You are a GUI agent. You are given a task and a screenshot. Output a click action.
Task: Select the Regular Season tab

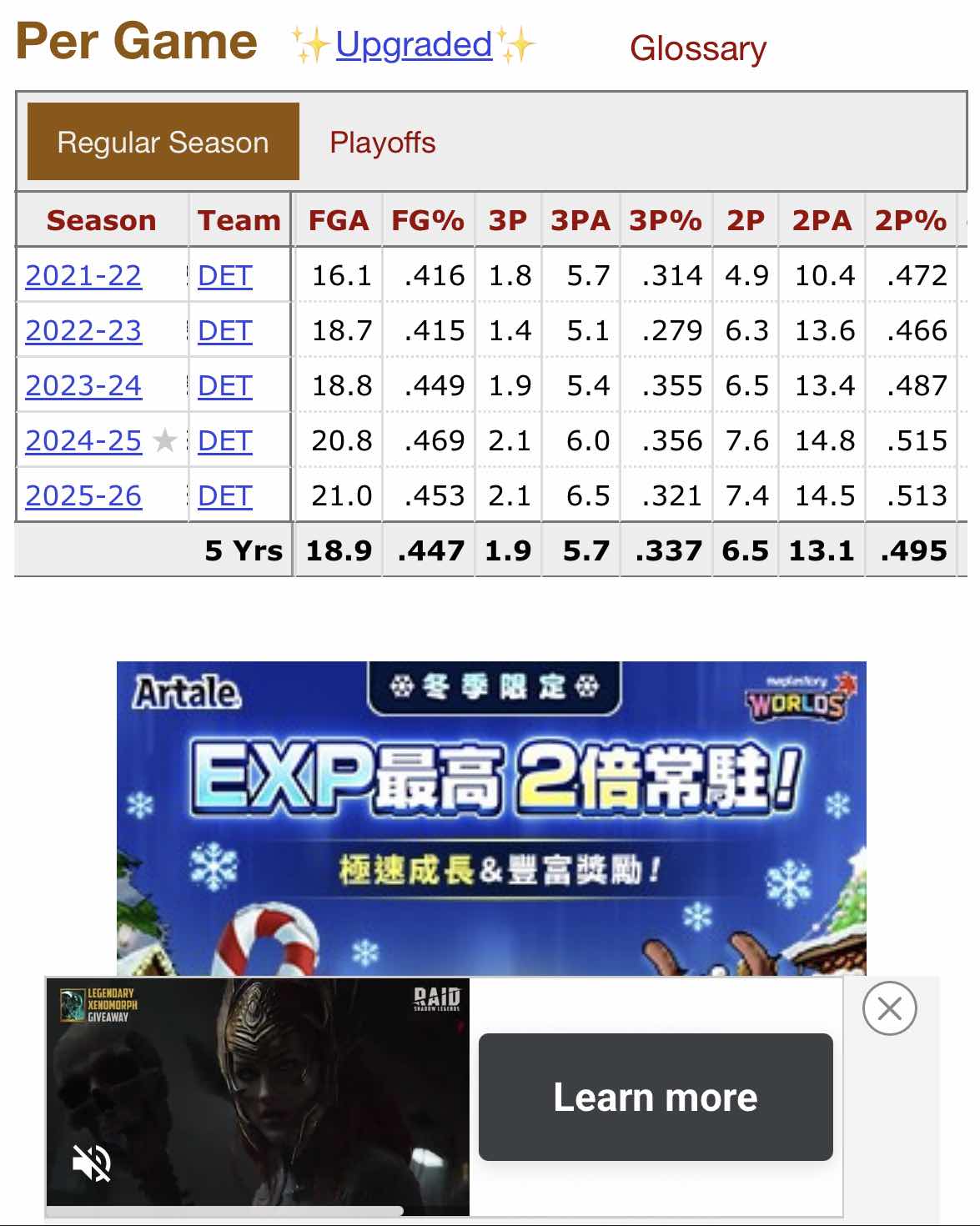pyautogui.click(x=163, y=143)
